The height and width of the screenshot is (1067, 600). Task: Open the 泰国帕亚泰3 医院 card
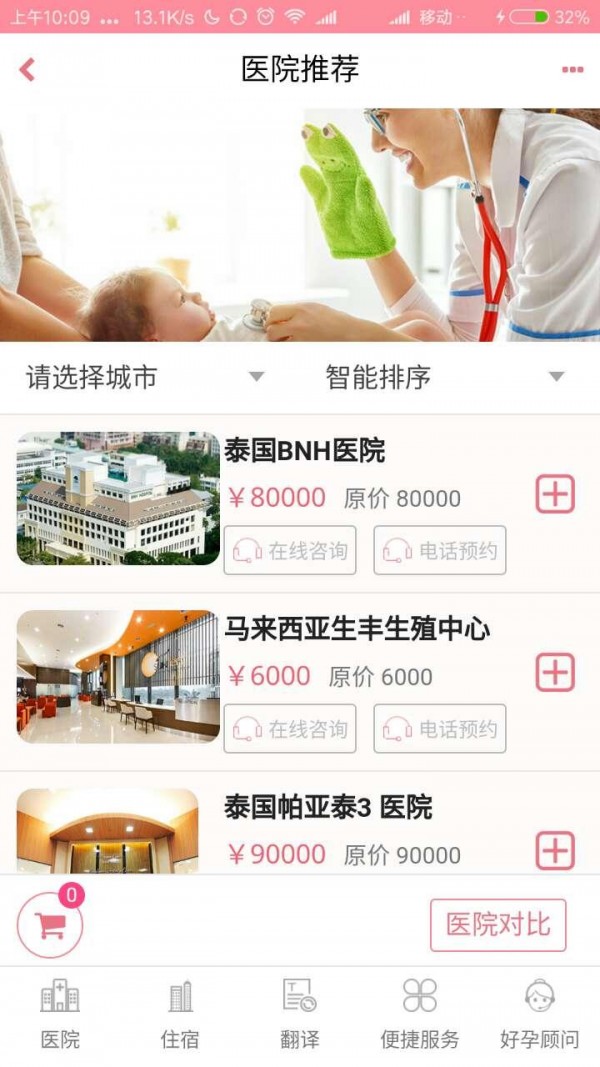pyautogui.click(x=328, y=808)
